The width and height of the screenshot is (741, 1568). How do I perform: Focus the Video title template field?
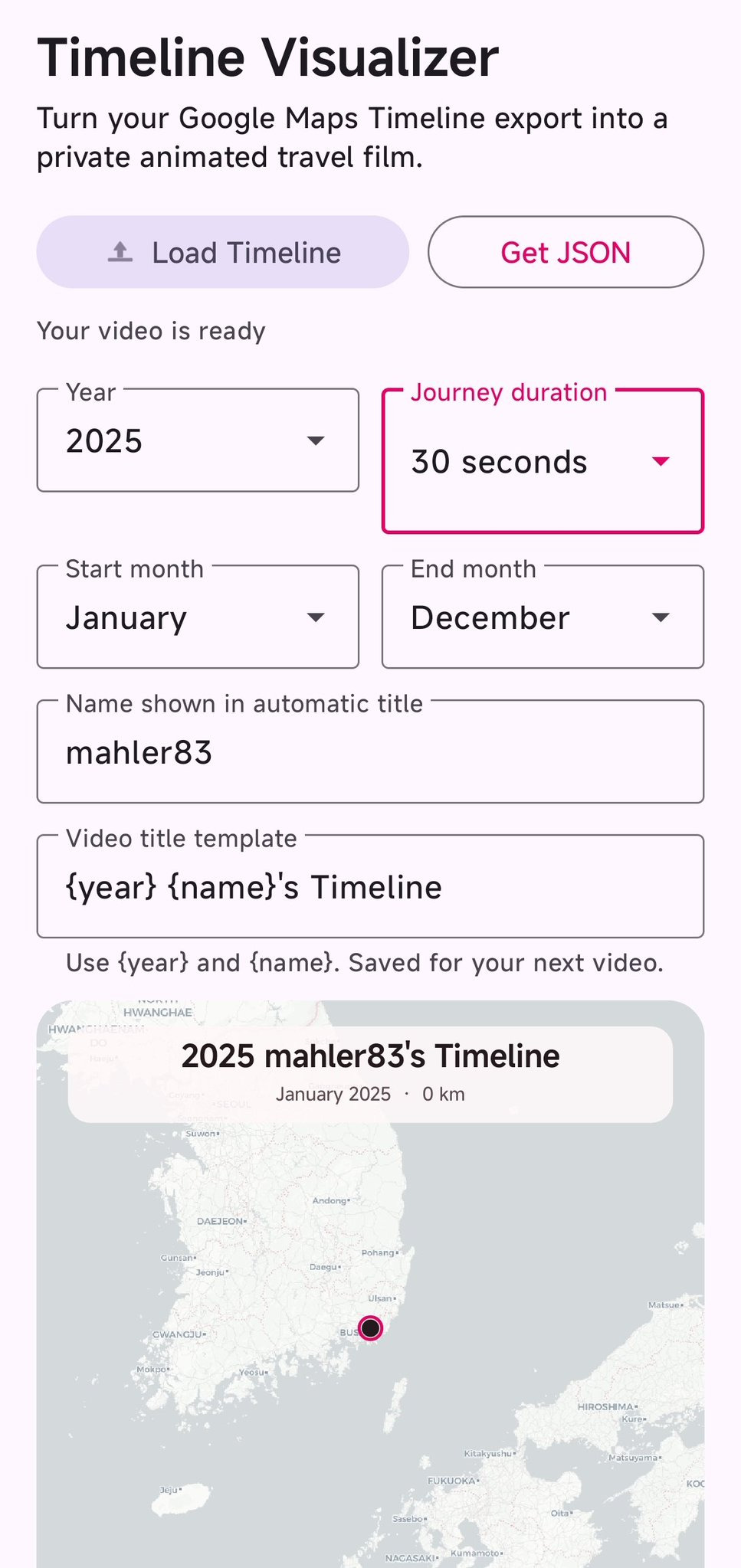click(370, 887)
